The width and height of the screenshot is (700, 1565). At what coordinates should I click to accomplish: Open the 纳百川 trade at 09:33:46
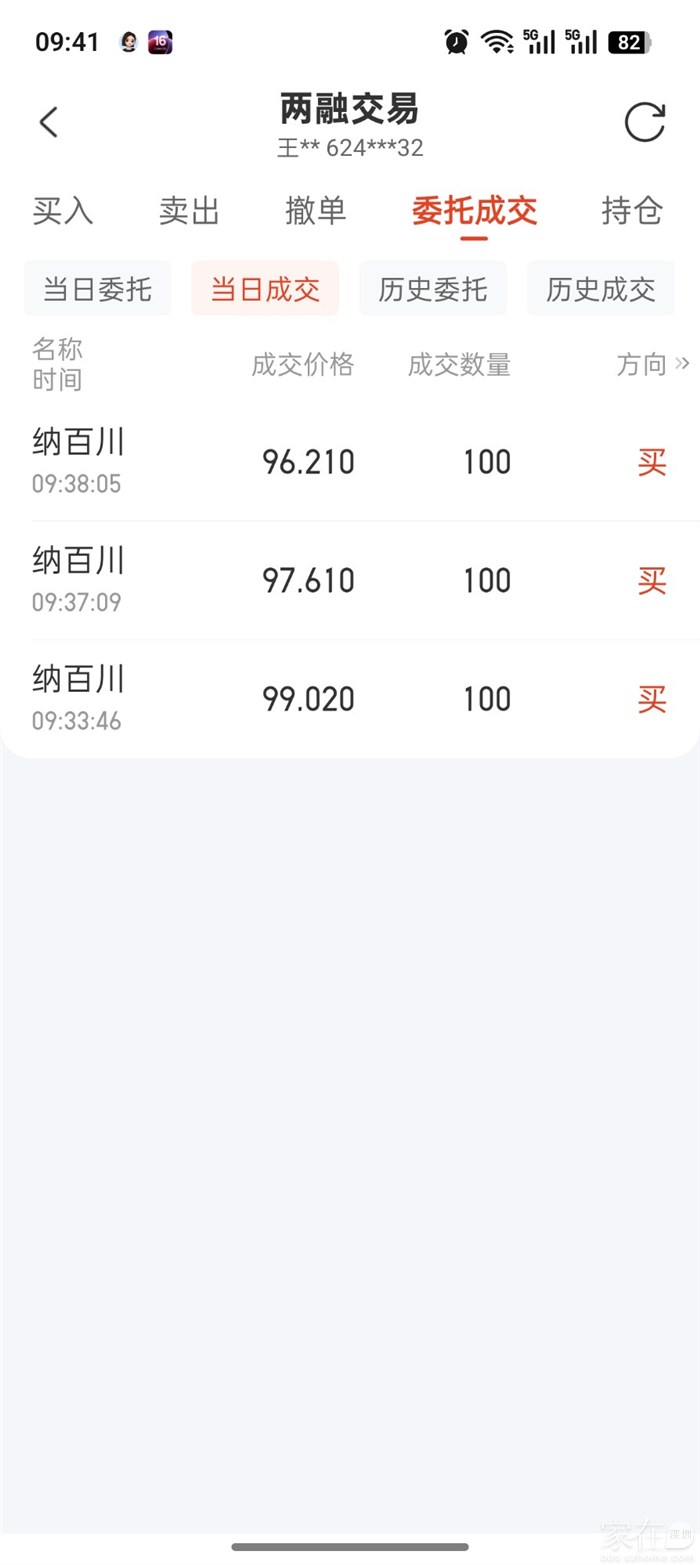(350, 699)
